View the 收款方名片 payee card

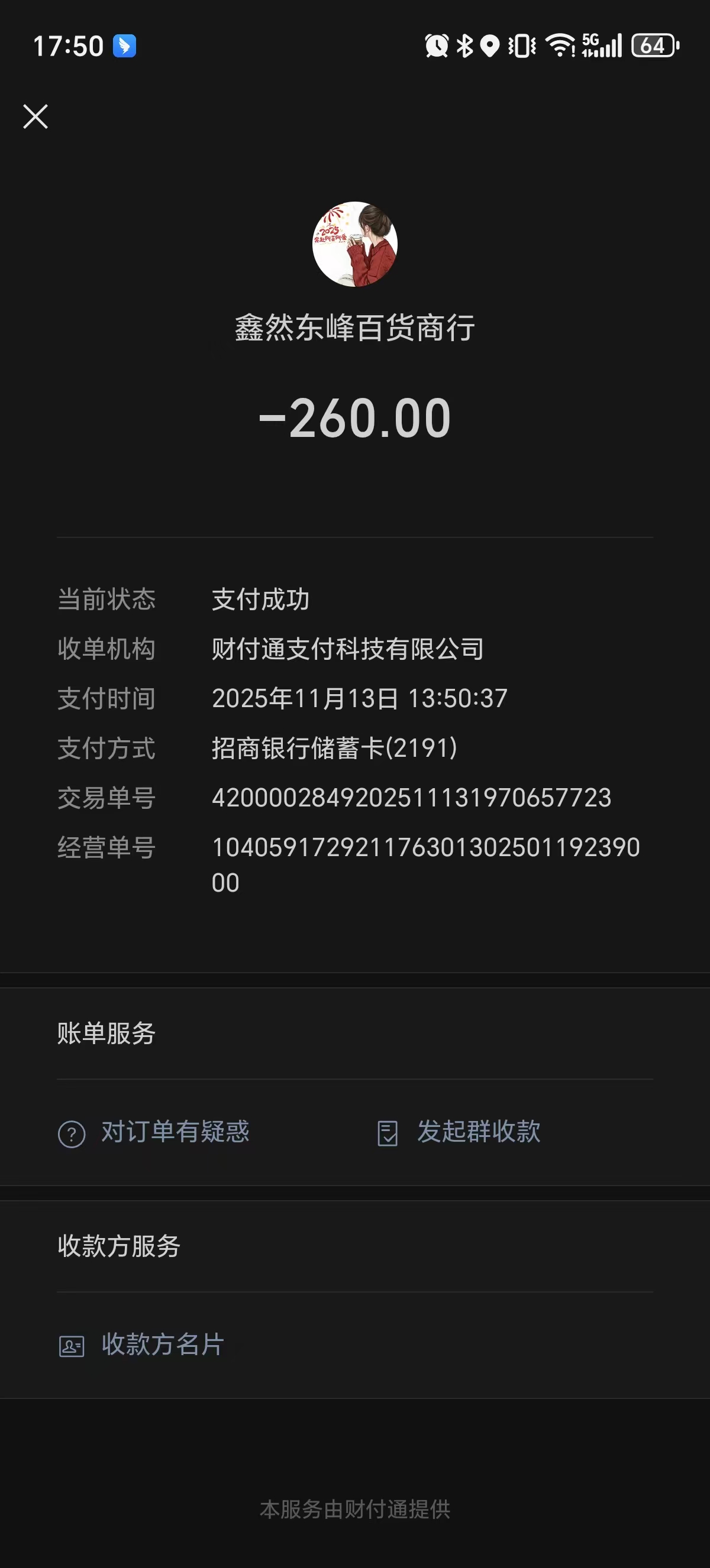[142, 1344]
